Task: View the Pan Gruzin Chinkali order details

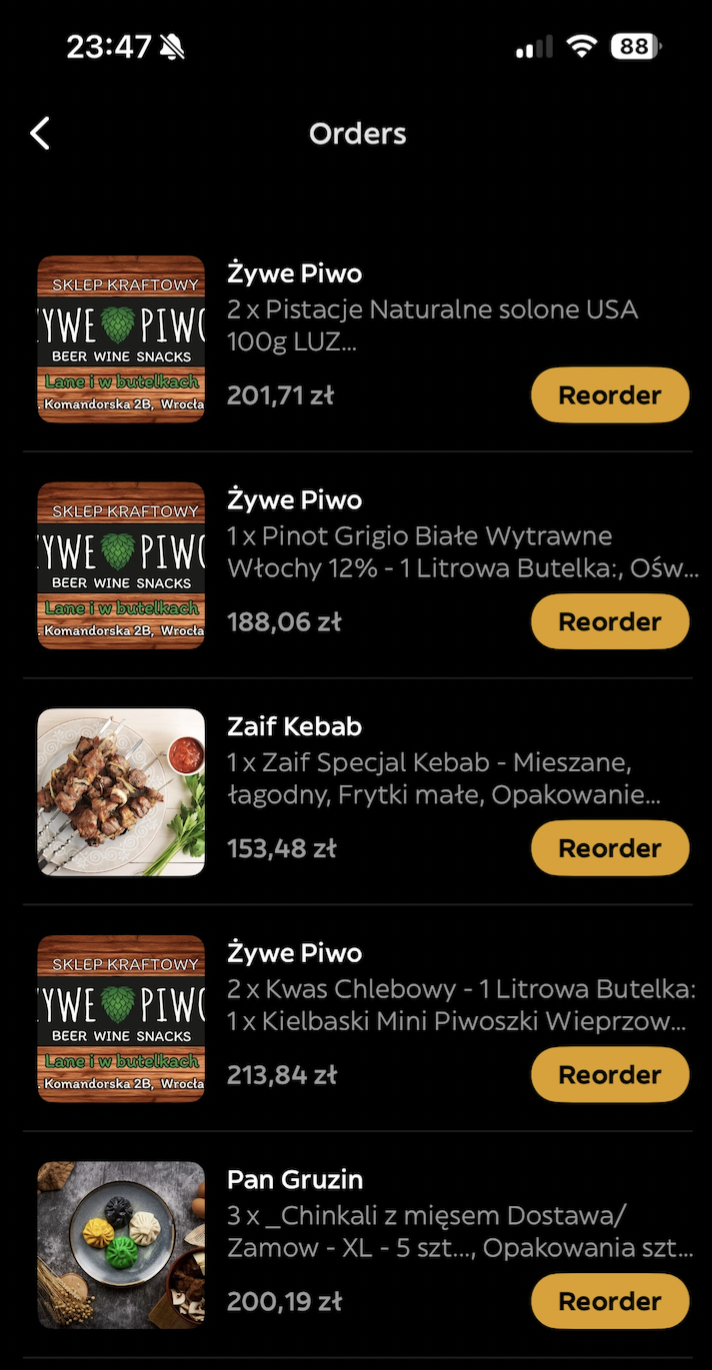Action: [x=430, y=1215]
